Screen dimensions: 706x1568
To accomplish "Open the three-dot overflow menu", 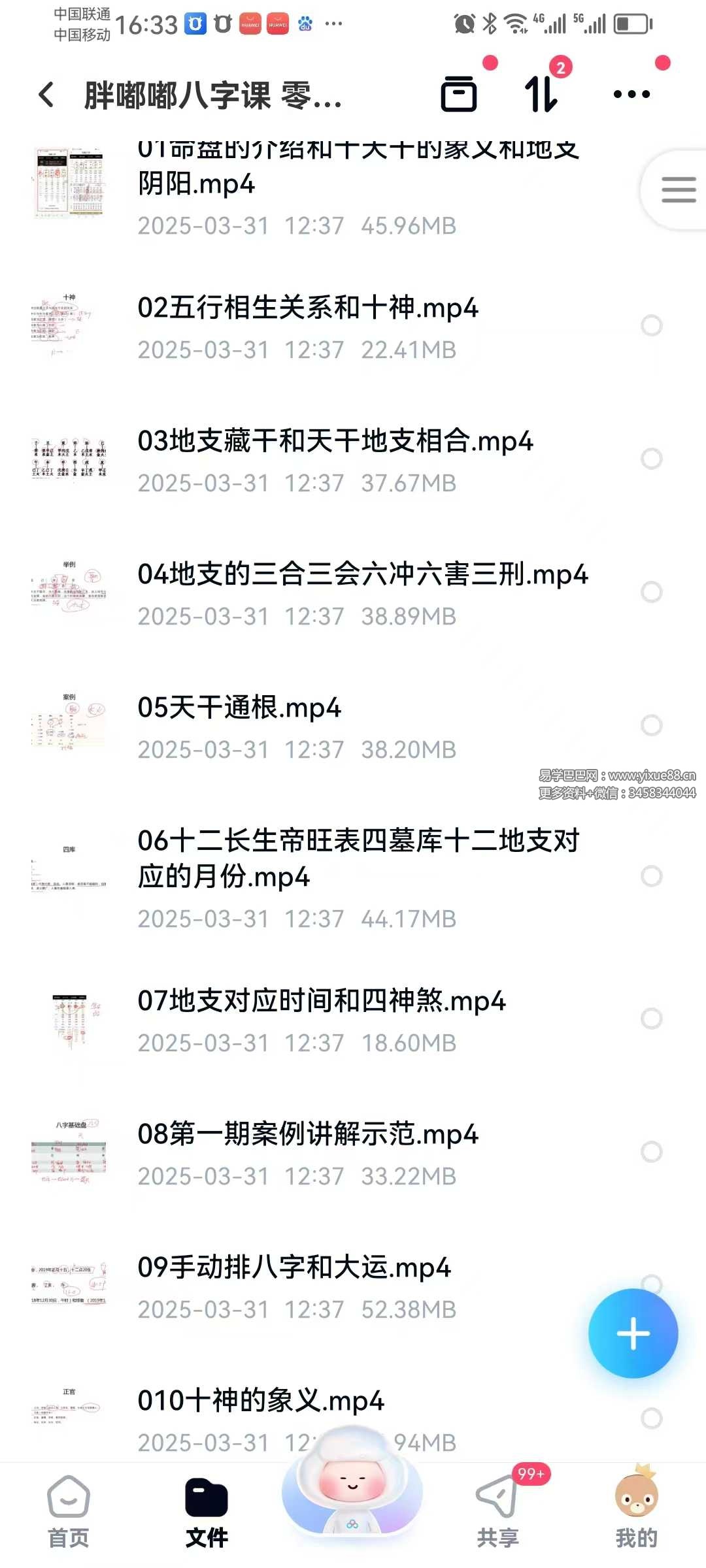I will [x=632, y=94].
